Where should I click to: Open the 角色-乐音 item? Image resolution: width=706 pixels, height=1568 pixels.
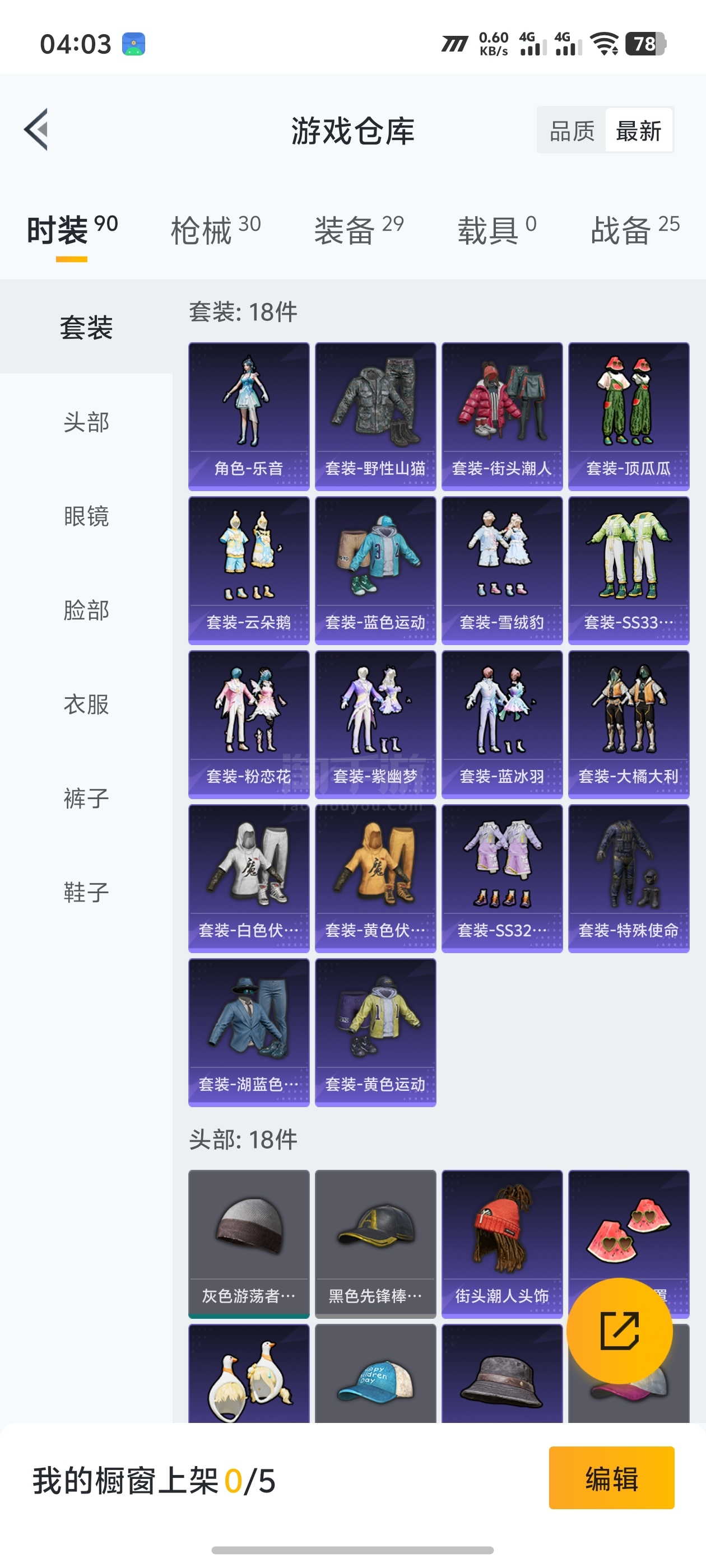249,416
